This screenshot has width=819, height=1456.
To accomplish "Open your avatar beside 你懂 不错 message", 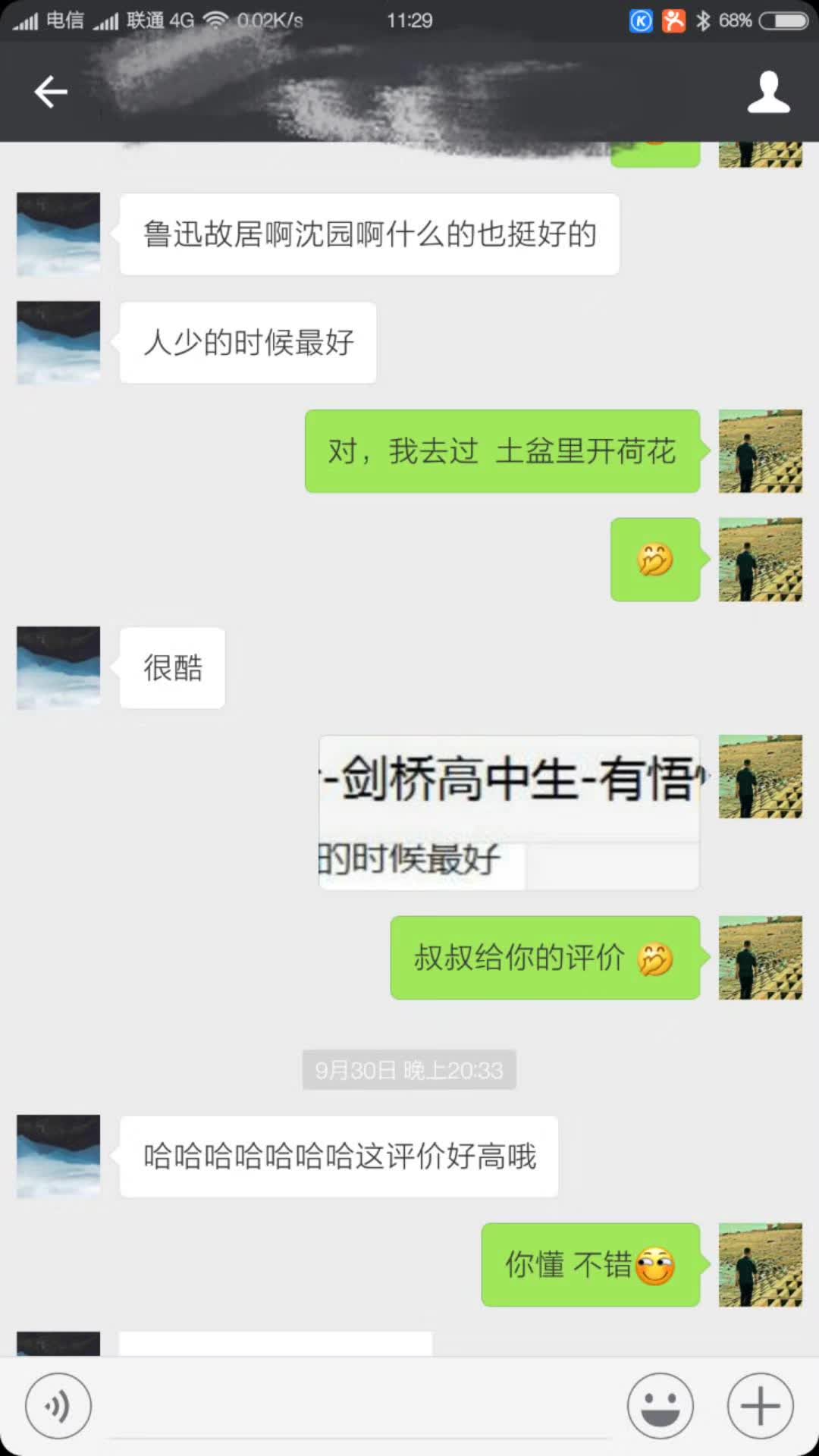I will [x=760, y=1264].
